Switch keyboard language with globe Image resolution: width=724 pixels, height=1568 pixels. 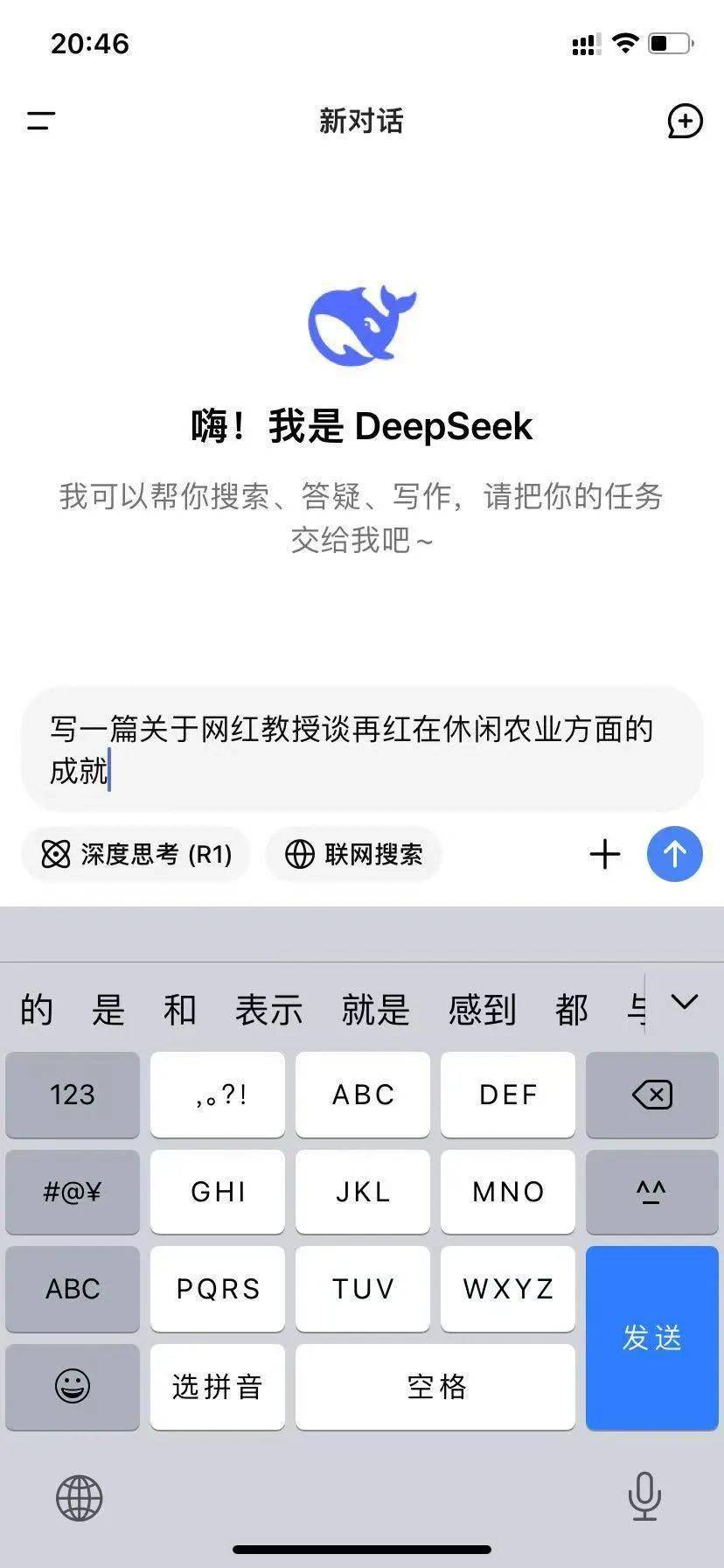click(x=80, y=1497)
